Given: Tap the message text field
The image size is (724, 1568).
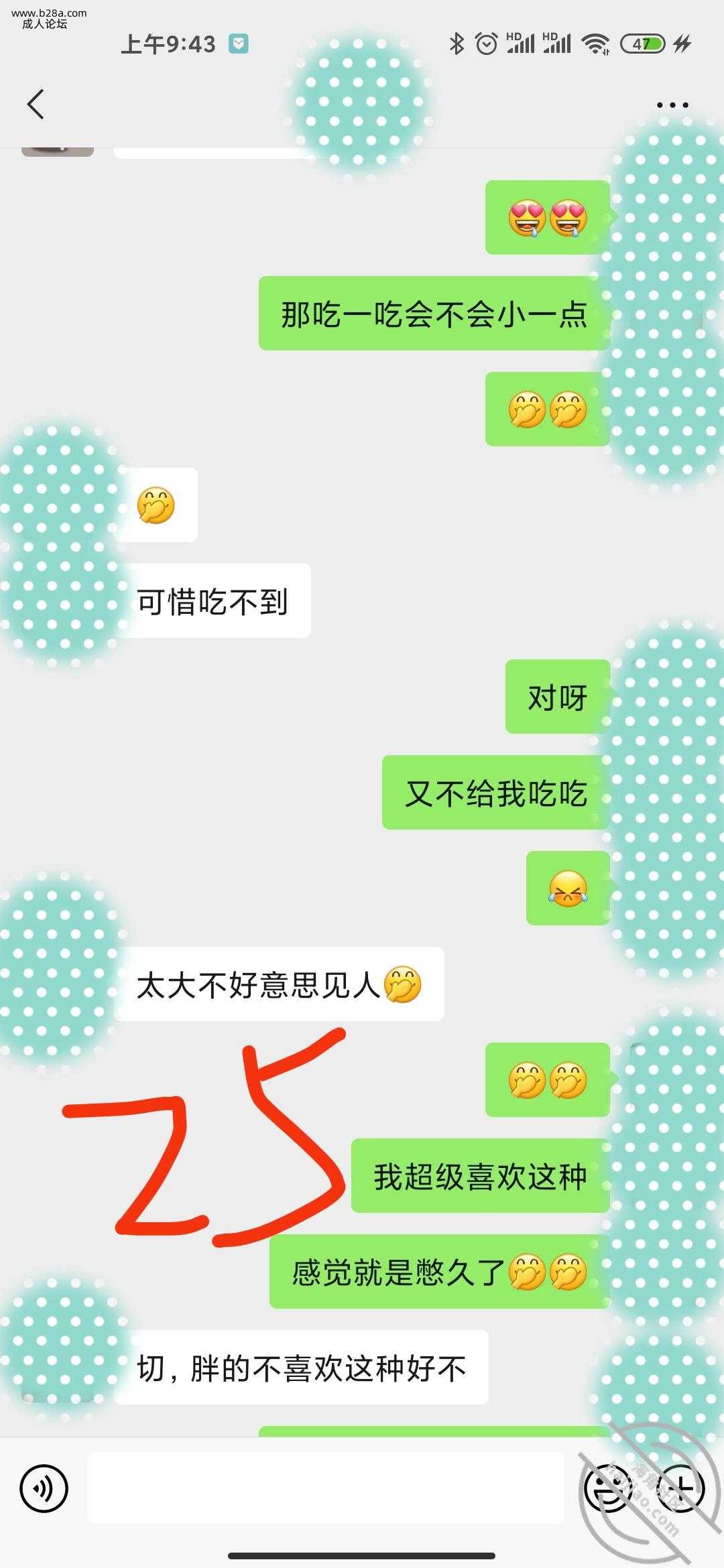Looking at the screenshot, I should pyautogui.click(x=325, y=1488).
